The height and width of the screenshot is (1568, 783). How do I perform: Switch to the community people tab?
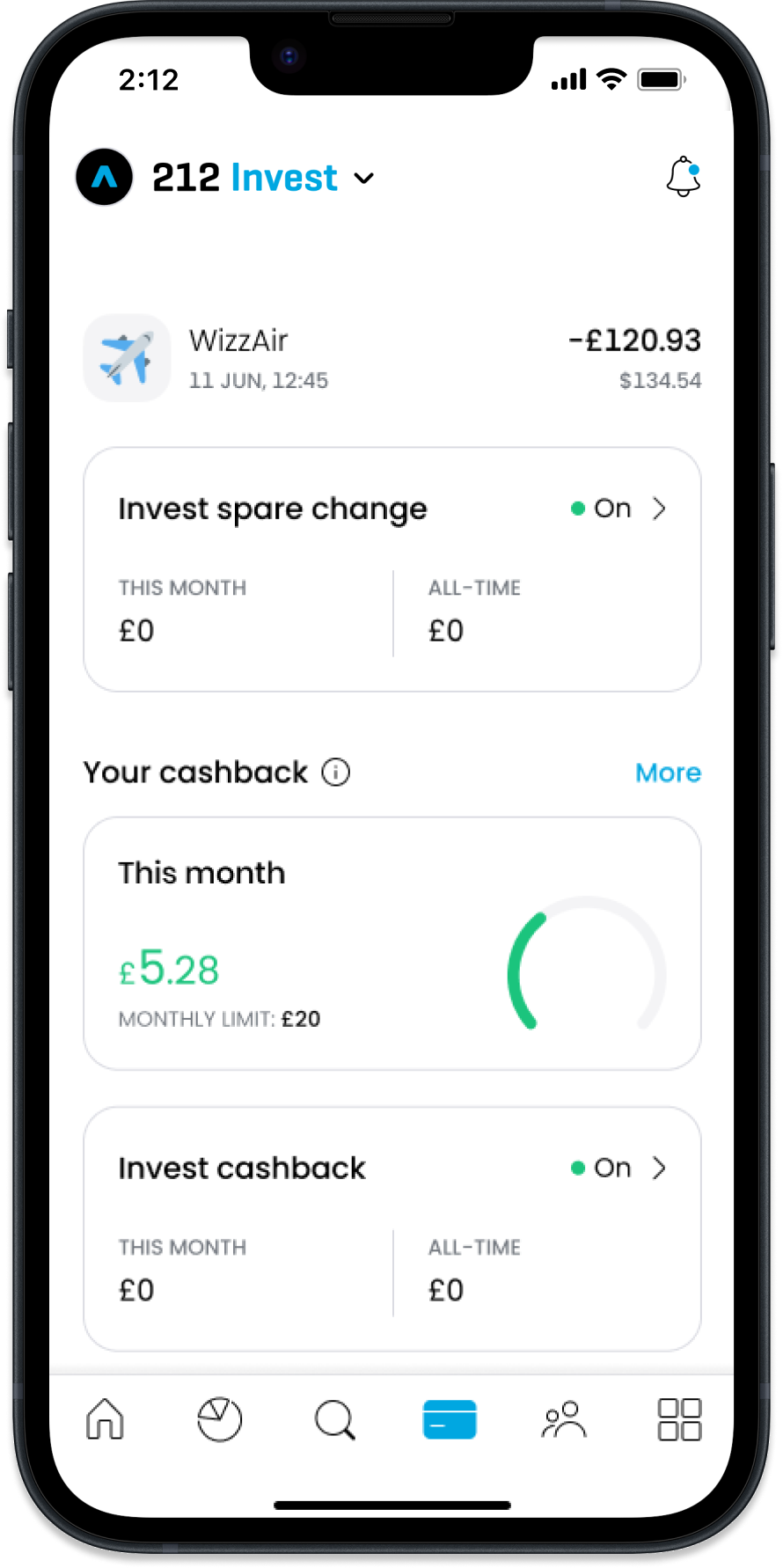(x=564, y=1419)
